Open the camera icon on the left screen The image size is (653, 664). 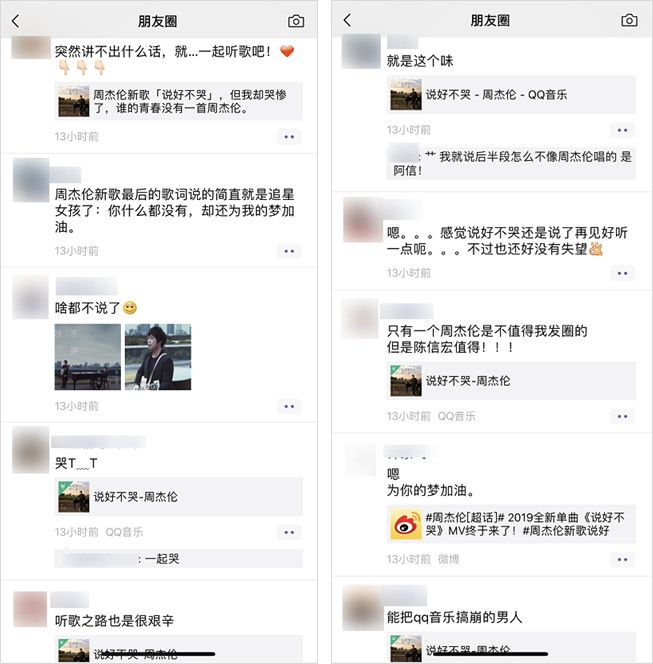[296, 21]
